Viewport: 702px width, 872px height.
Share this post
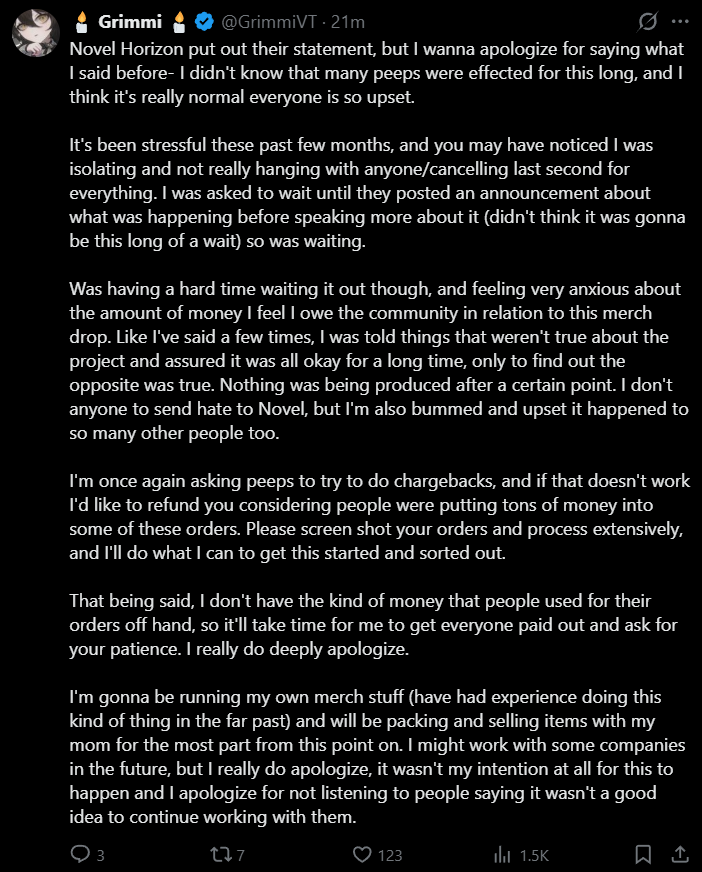[680, 854]
